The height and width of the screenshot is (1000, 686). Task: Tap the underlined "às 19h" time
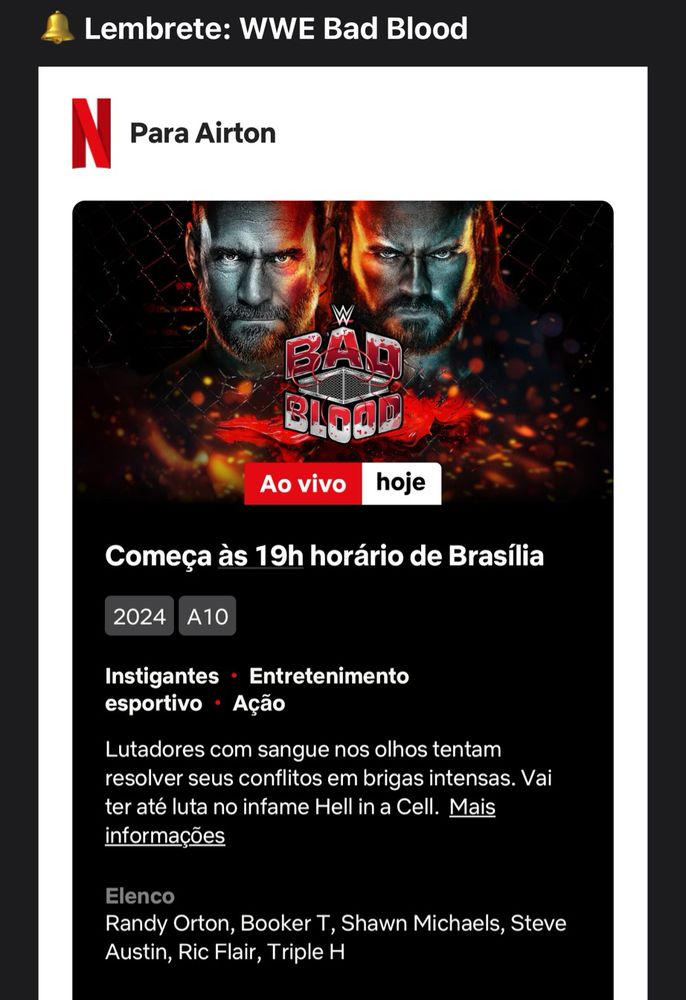pos(260,556)
